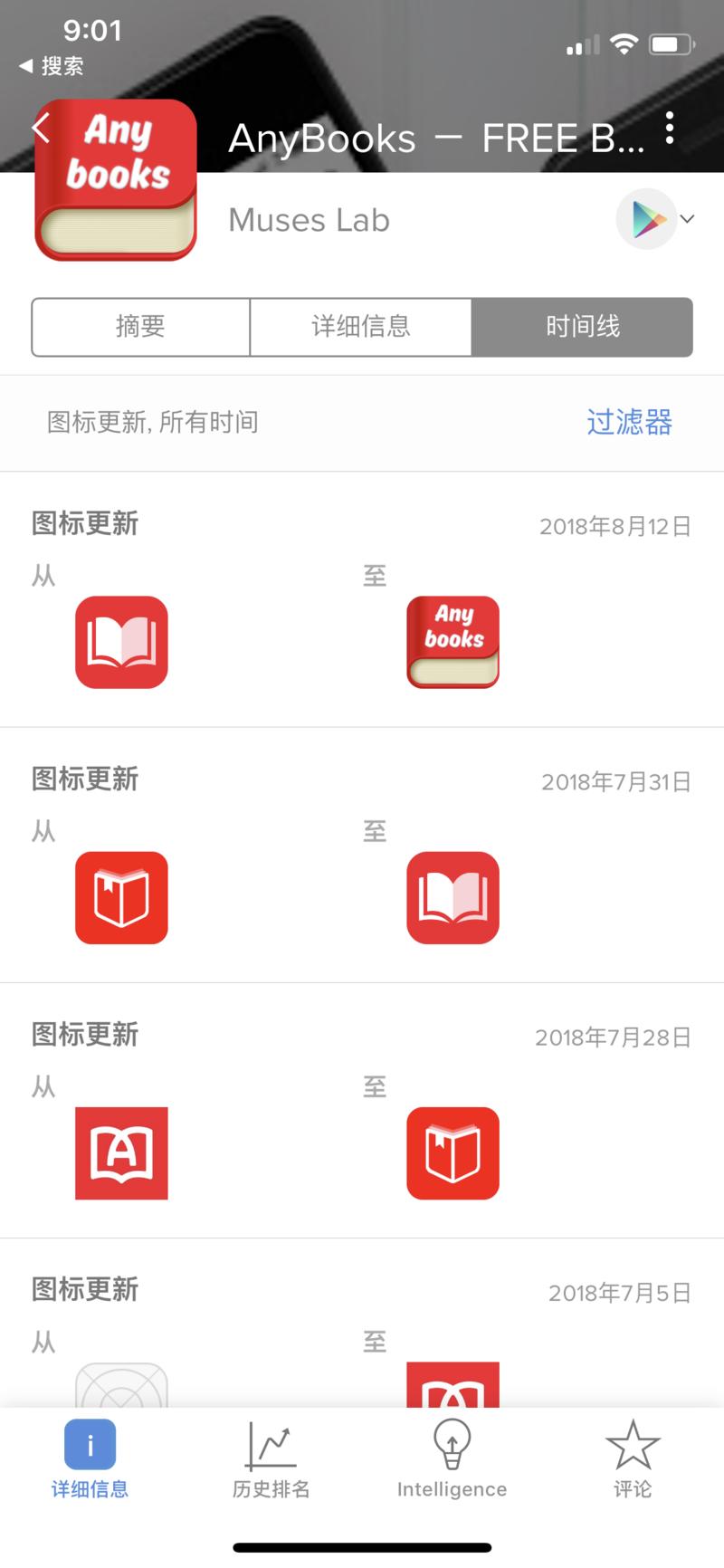
Task: Expand 图标更新, 所有时间 filter summary
Action: 152,423
